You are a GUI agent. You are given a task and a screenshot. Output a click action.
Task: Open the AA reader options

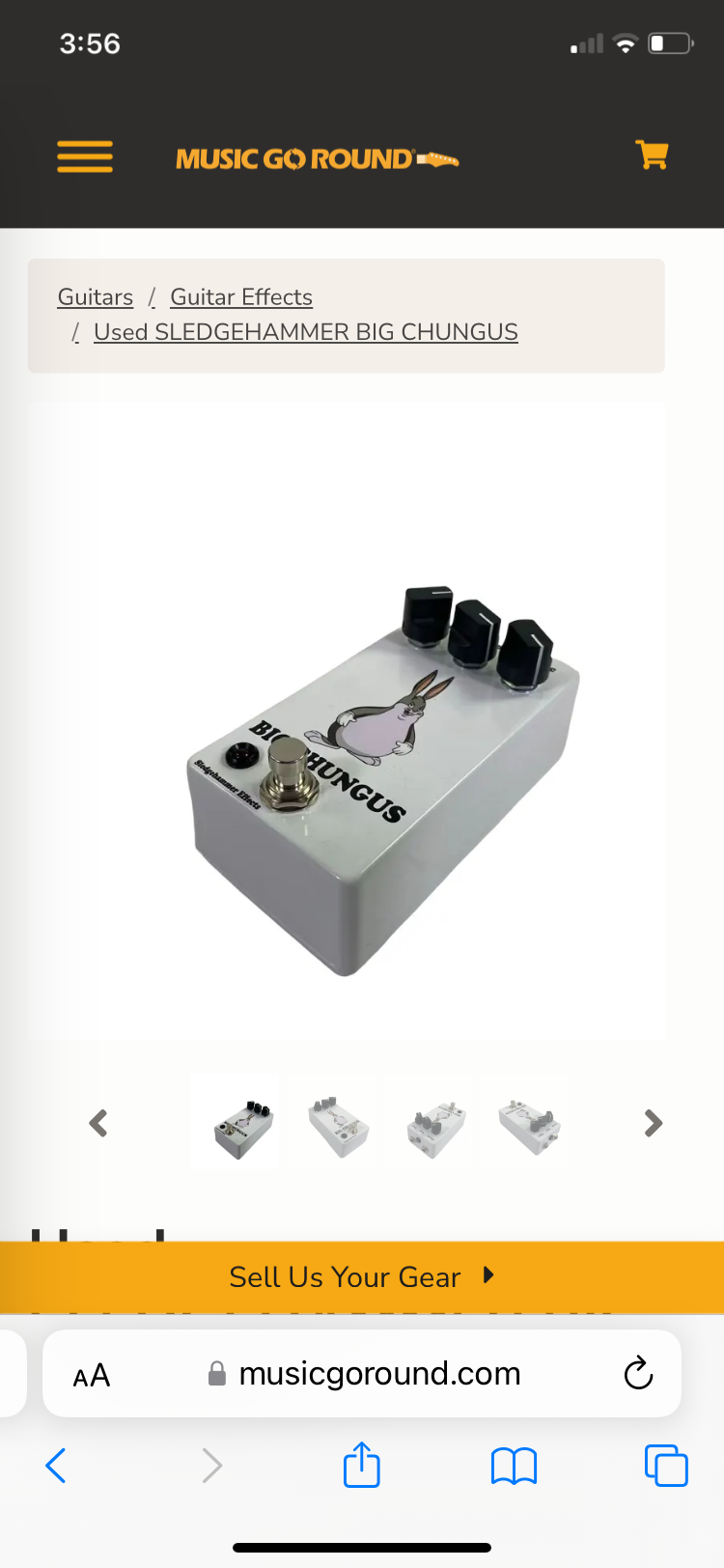pyautogui.click(x=92, y=1375)
